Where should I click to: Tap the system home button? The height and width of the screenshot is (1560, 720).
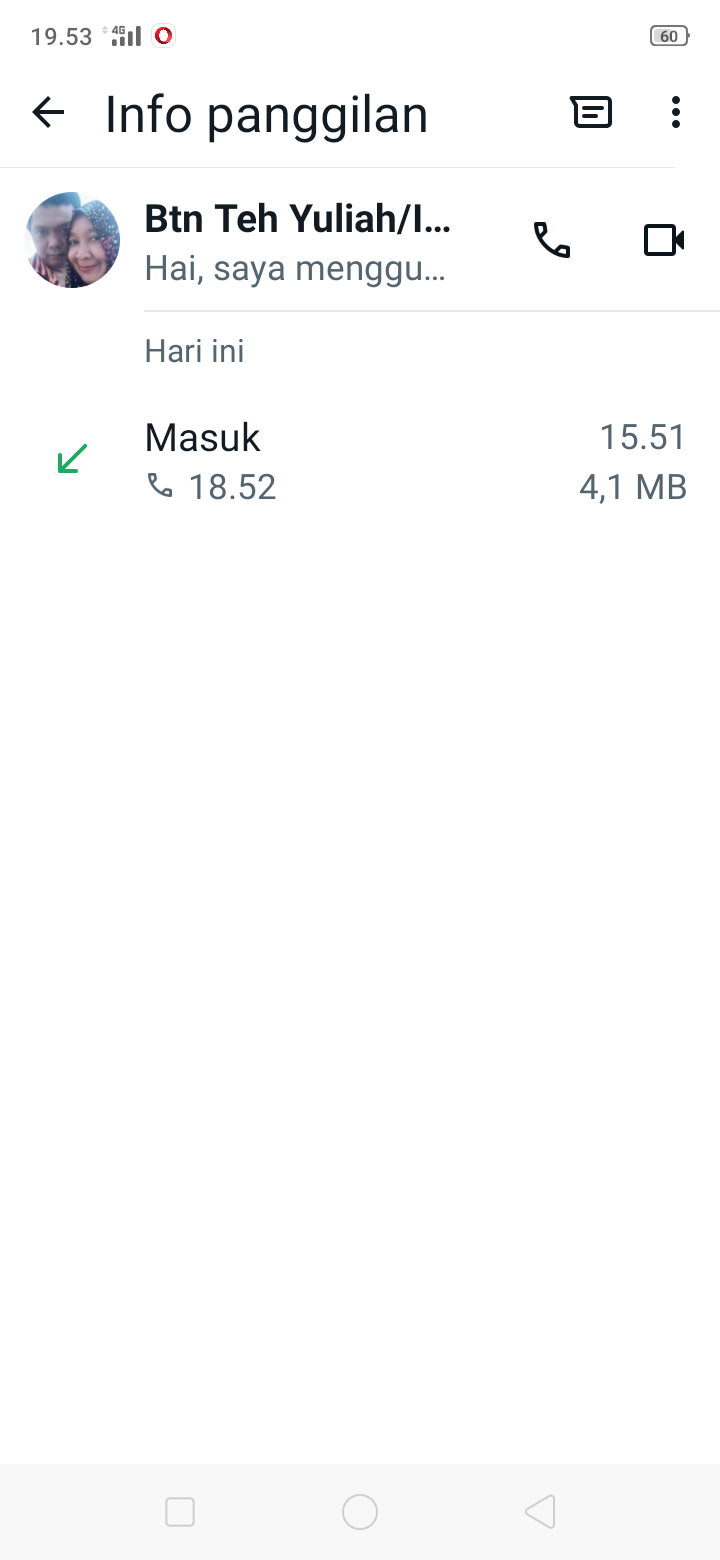coord(359,1512)
